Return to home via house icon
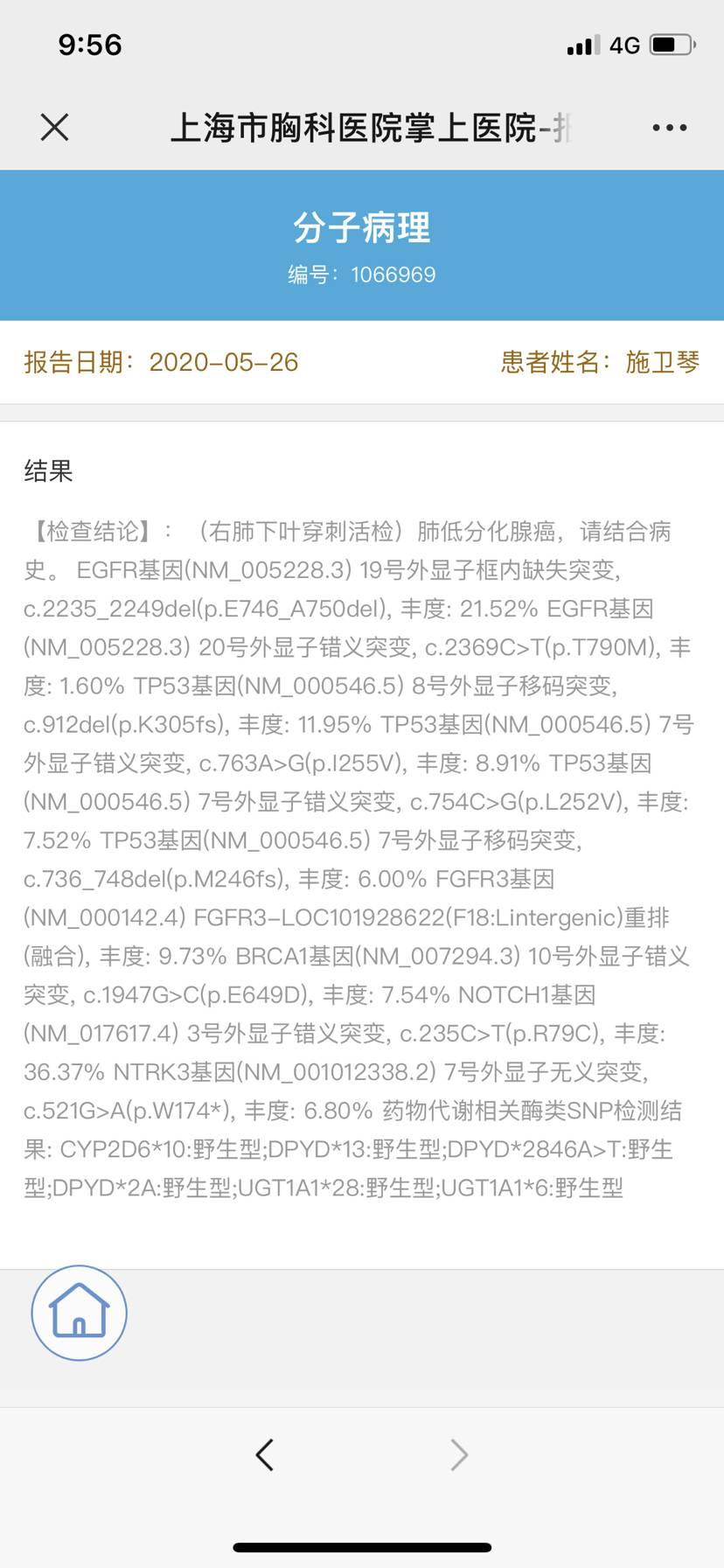This screenshot has height=1568, width=724. [x=80, y=1312]
